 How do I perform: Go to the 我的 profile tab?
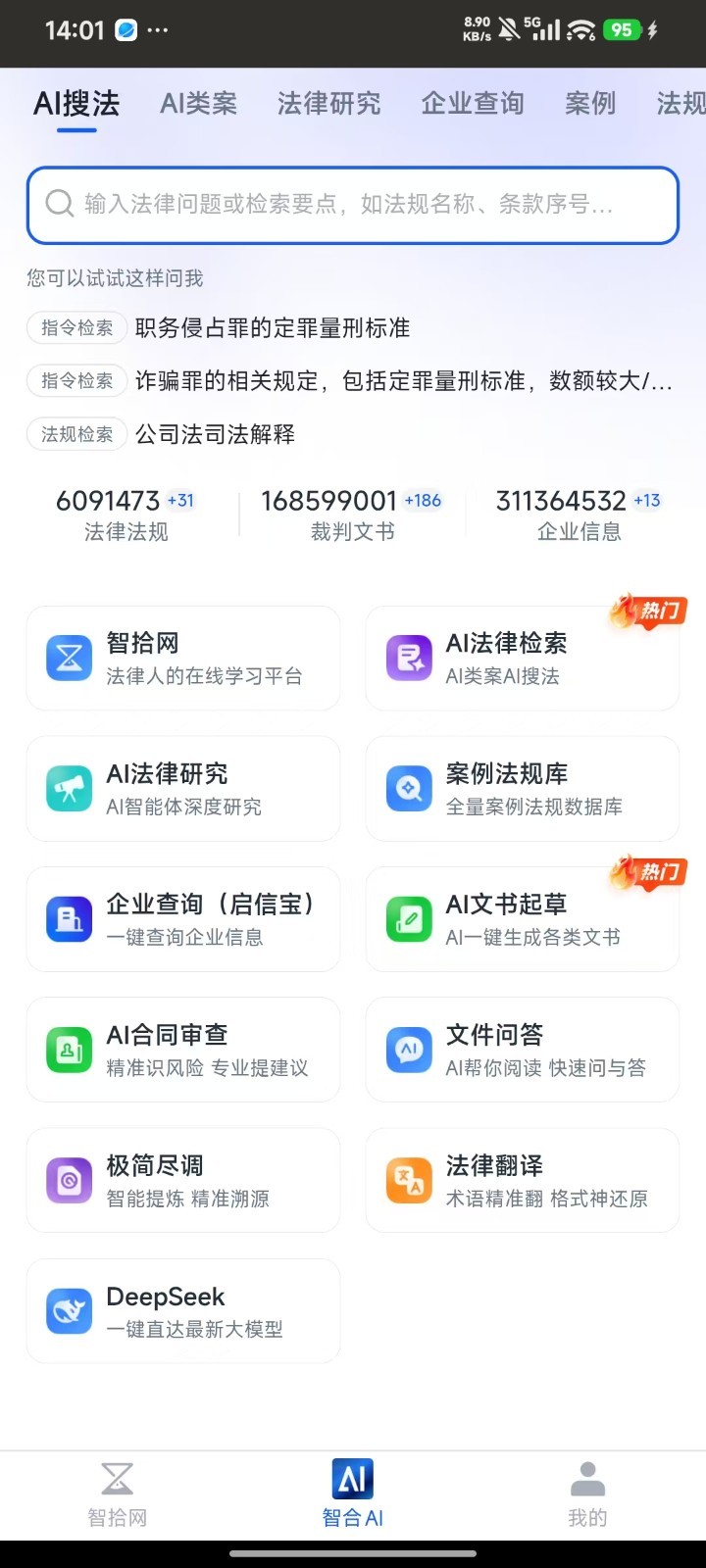(x=587, y=1495)
